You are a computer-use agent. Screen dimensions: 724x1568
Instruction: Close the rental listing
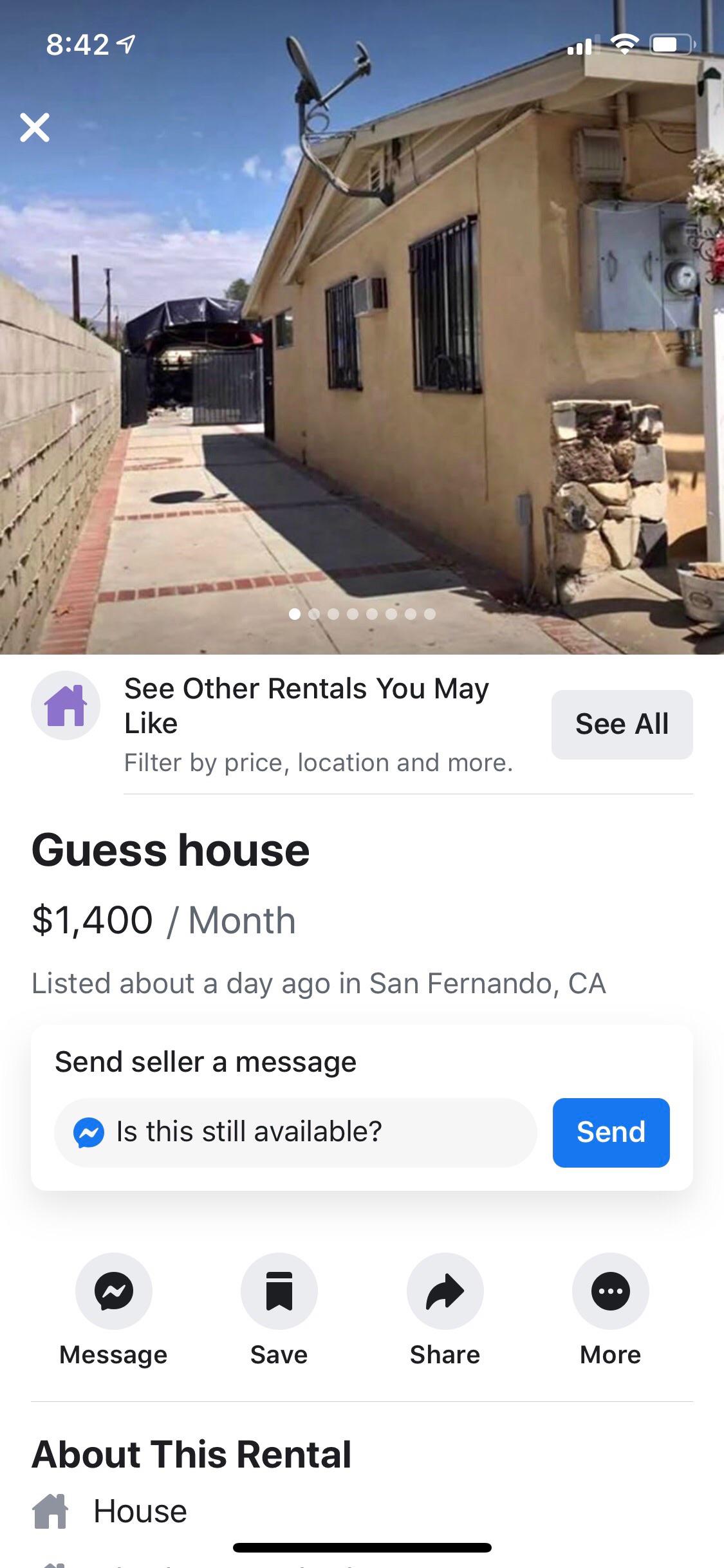(35, 127)
